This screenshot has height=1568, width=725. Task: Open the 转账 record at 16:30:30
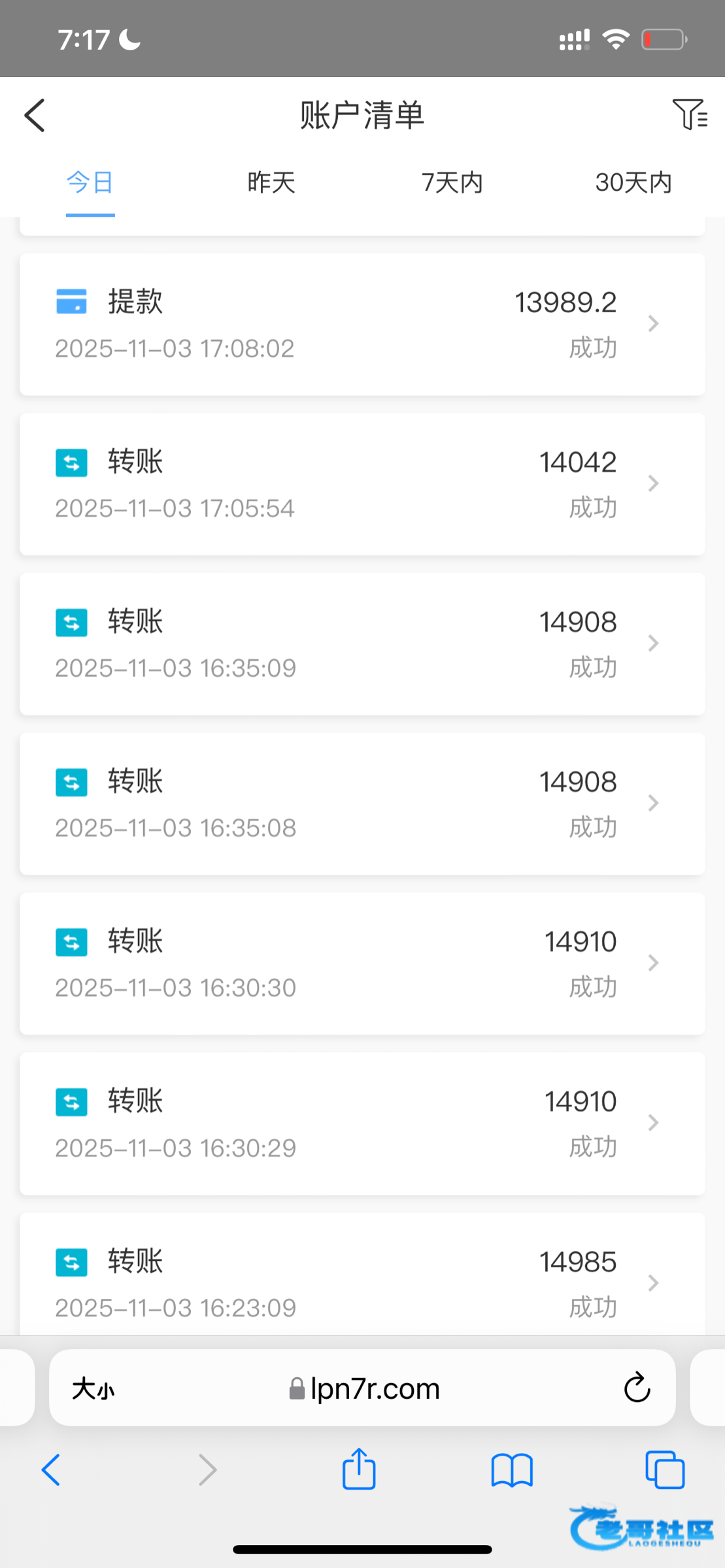pos(362,964)
